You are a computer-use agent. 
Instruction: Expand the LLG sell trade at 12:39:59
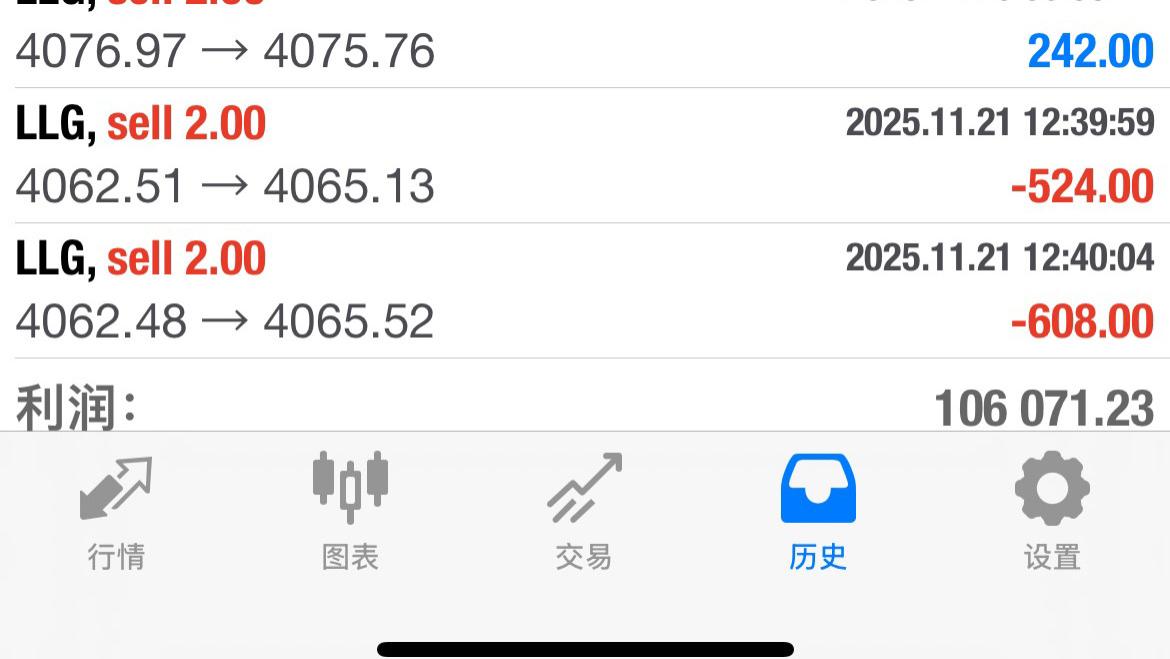[x=585, y=156]
